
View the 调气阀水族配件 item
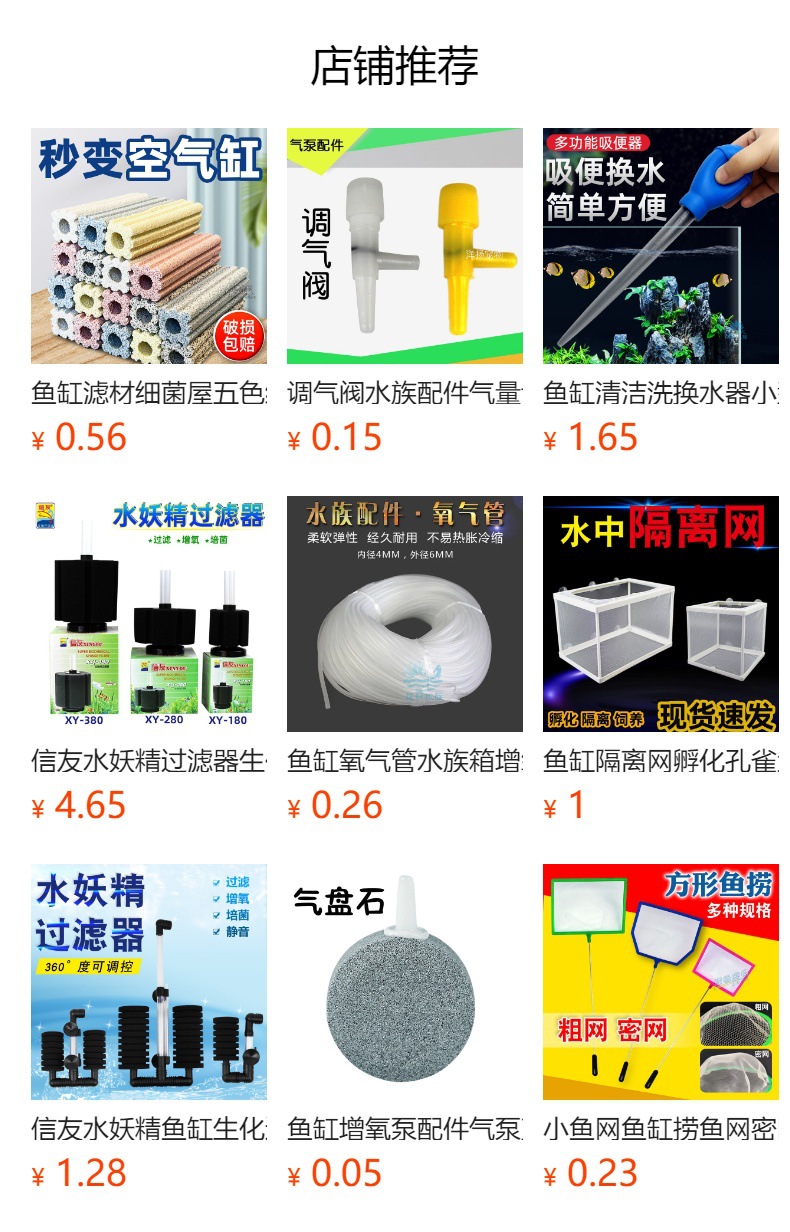404,246
